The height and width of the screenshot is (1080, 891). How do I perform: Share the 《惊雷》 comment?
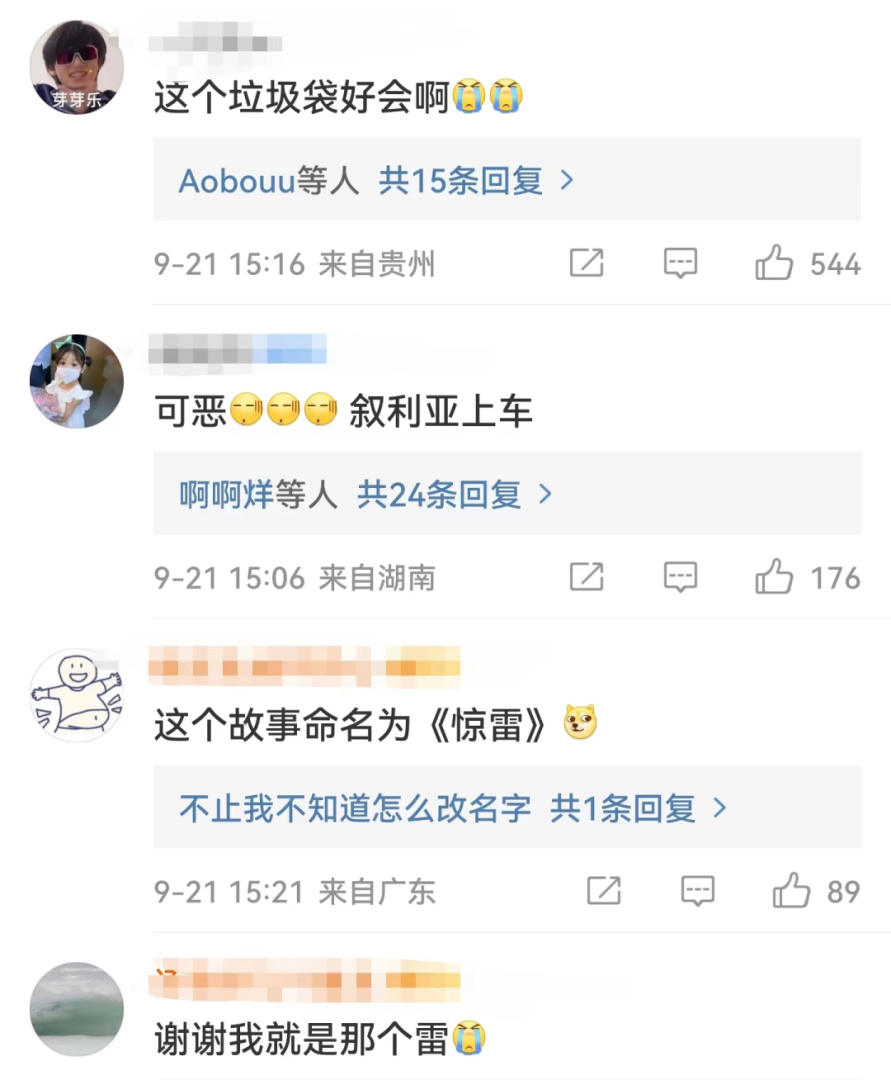(x=603, y=891)
